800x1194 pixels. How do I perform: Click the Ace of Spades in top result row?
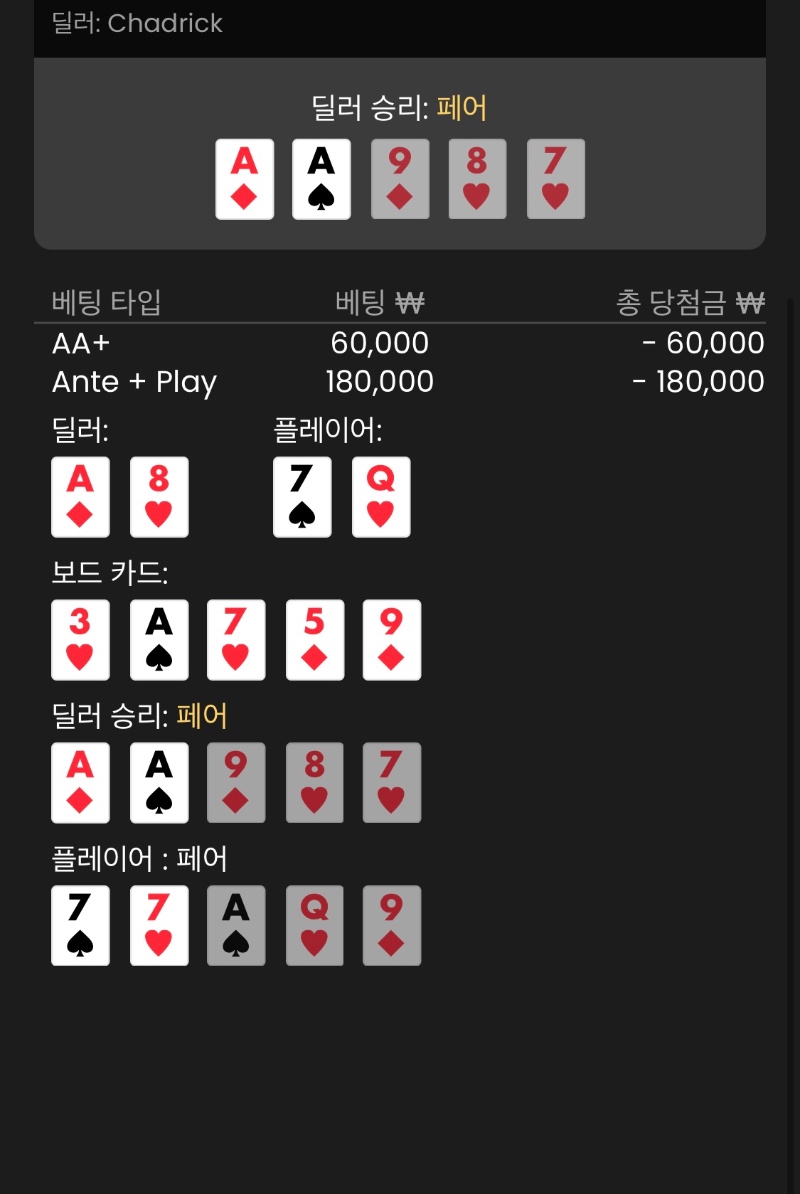pyautogui.click(x=321, y=178)
